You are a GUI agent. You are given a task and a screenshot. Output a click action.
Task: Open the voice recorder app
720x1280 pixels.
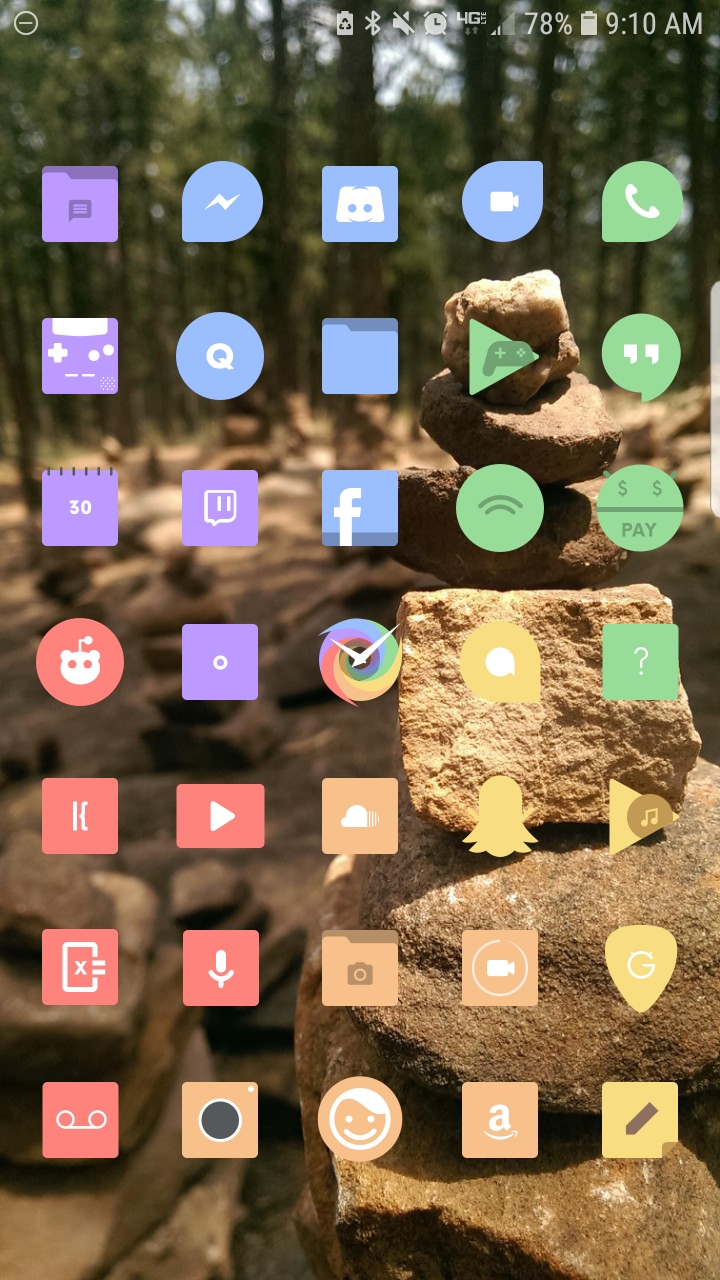220,967
